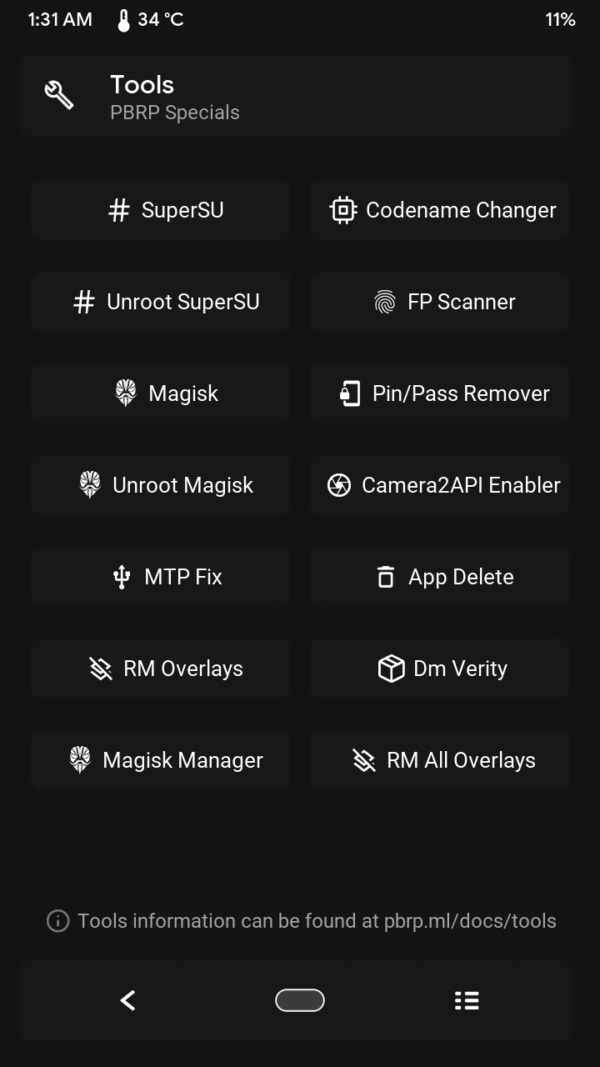
Task: Launch the FP Scanner tool
Action: tap(439, 302)
